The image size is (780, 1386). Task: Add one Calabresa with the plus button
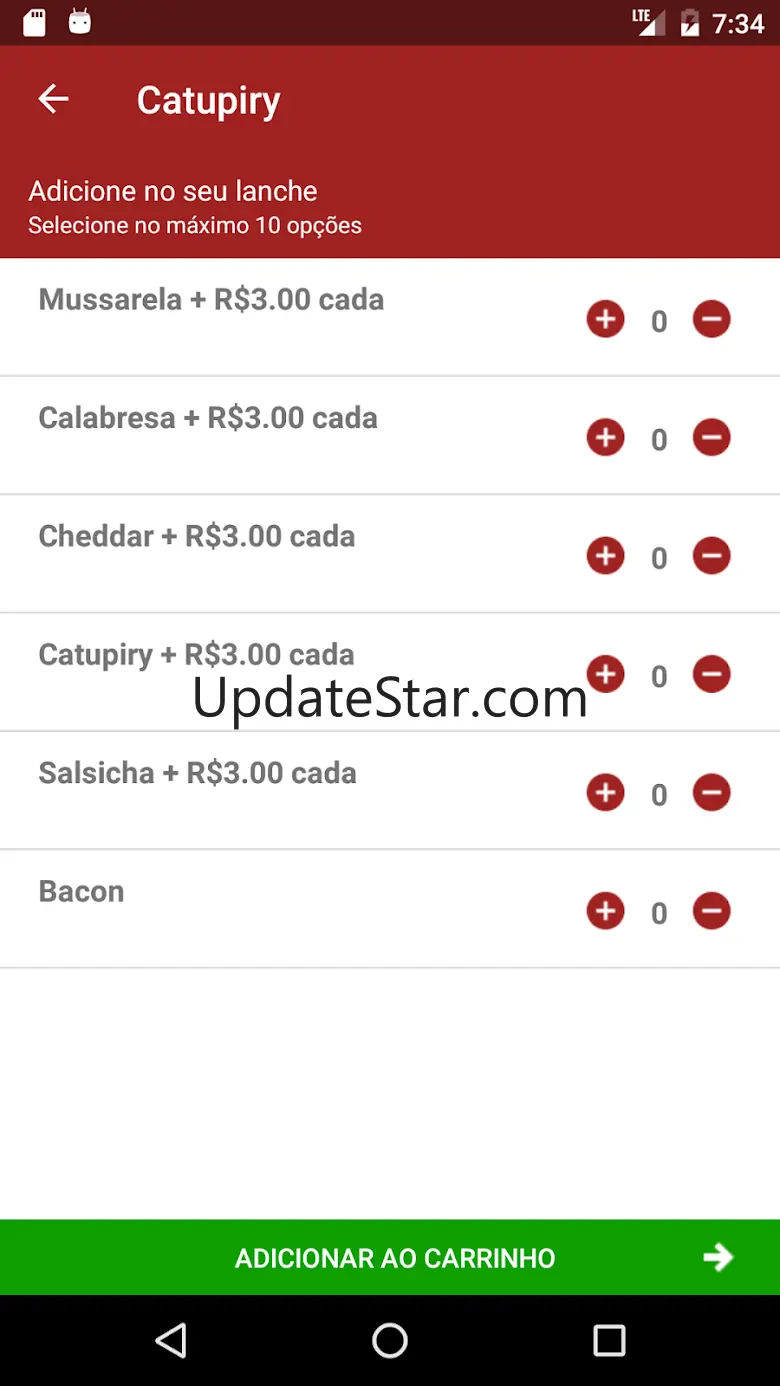pos(605,438)
